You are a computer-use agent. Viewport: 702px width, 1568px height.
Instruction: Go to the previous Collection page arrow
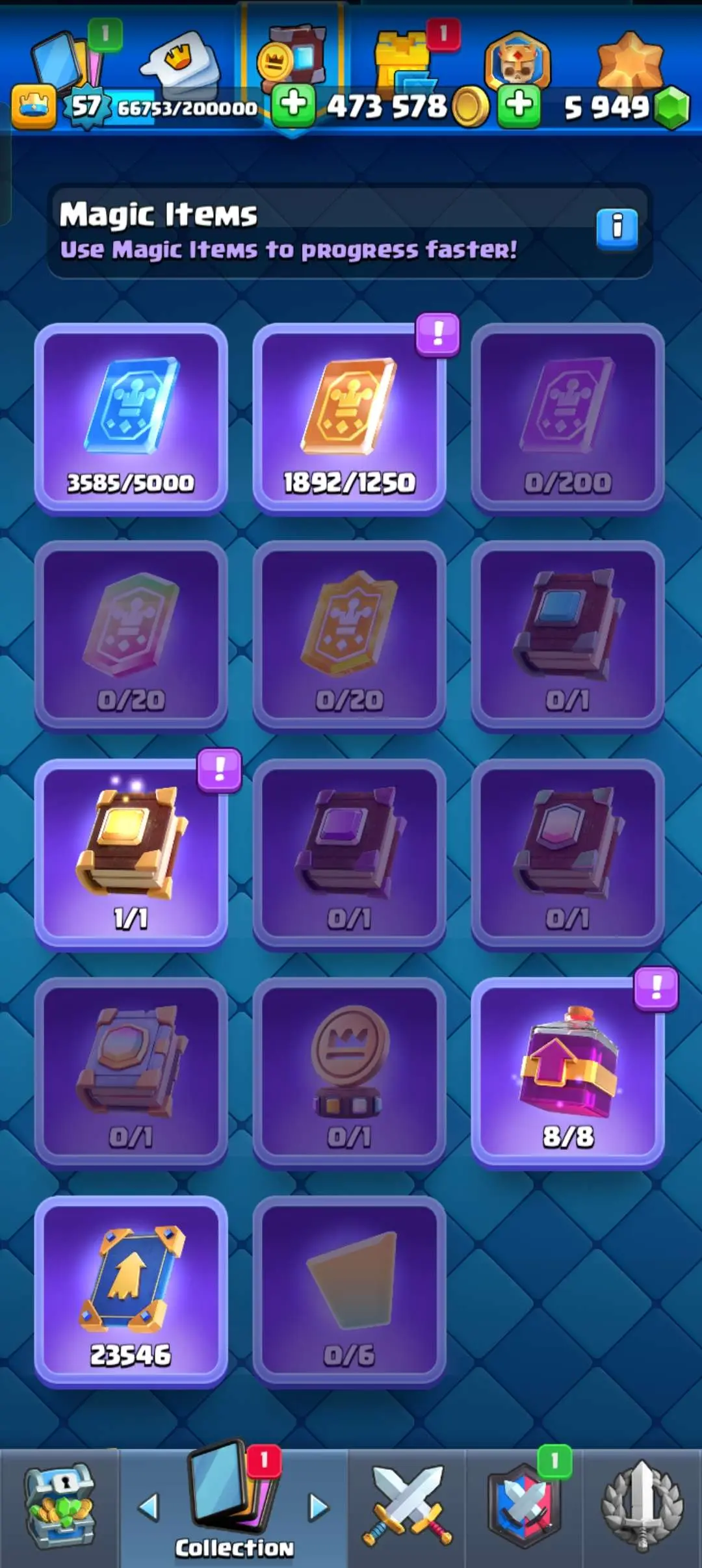149,1507
